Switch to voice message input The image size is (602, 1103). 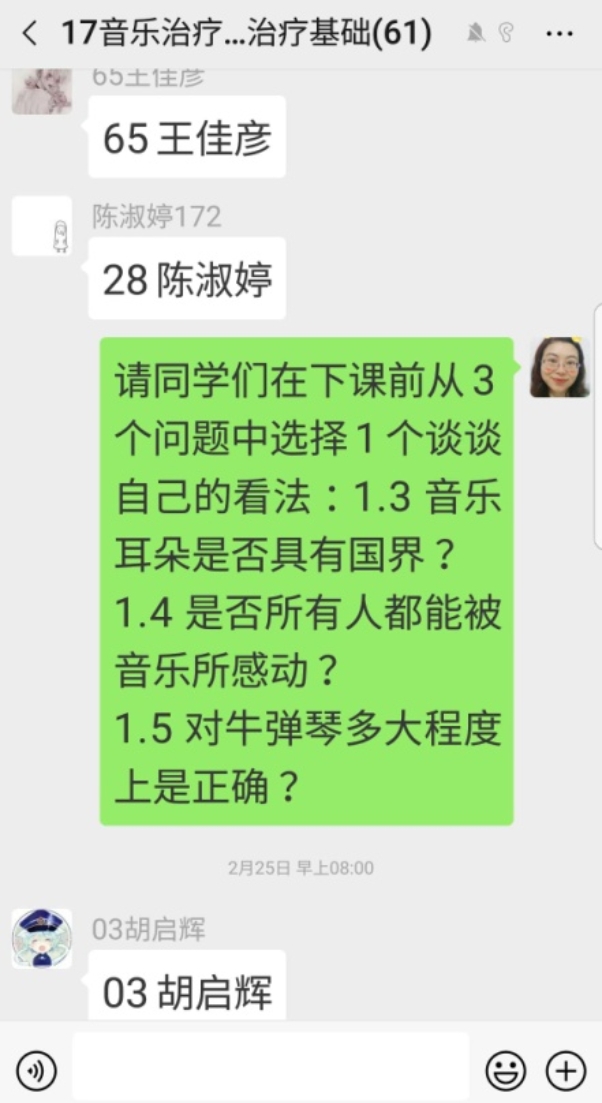coord(37,1071)
